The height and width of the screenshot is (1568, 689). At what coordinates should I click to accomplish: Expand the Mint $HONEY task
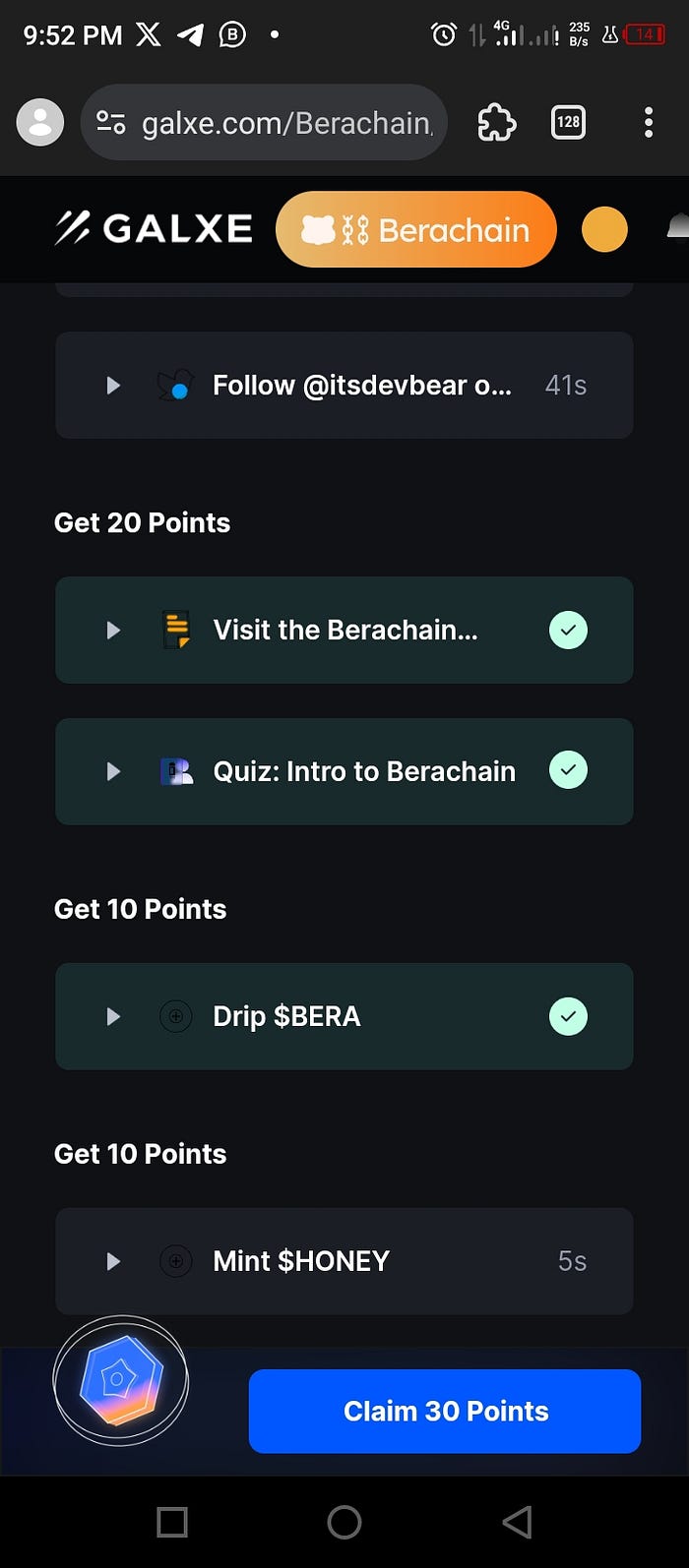click(x=113, y=1261)
